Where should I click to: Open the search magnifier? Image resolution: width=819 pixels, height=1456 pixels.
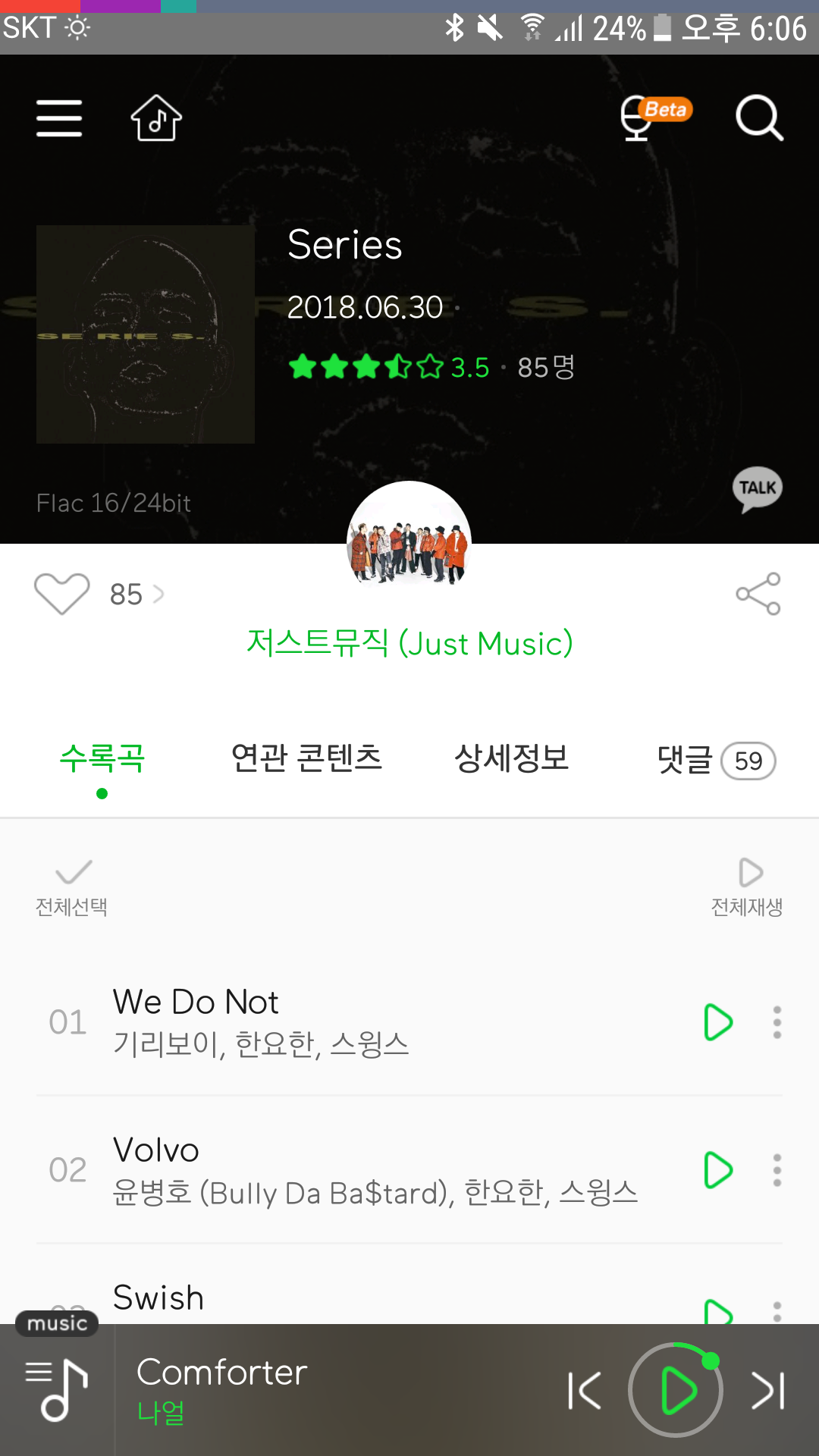point(759,118)
